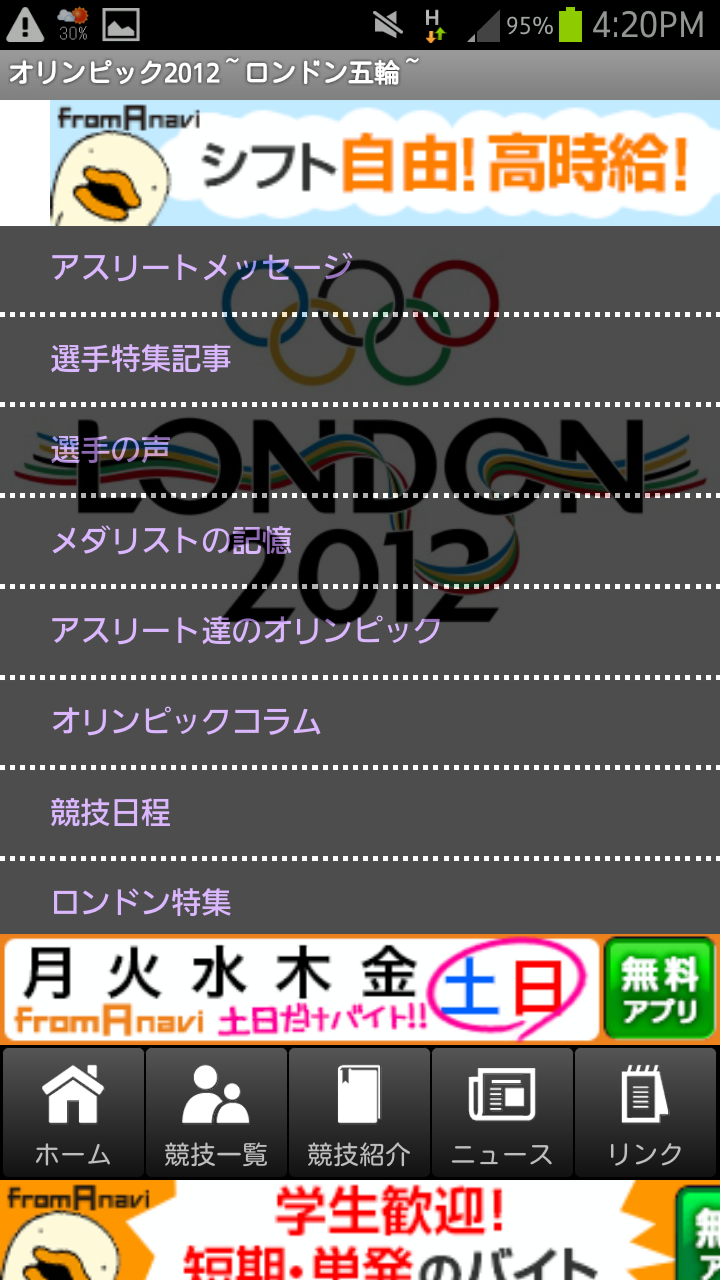Screen dimensions: 720x1280
Task: Open the ニュース tab
Action: click(x=502, y=1112)
